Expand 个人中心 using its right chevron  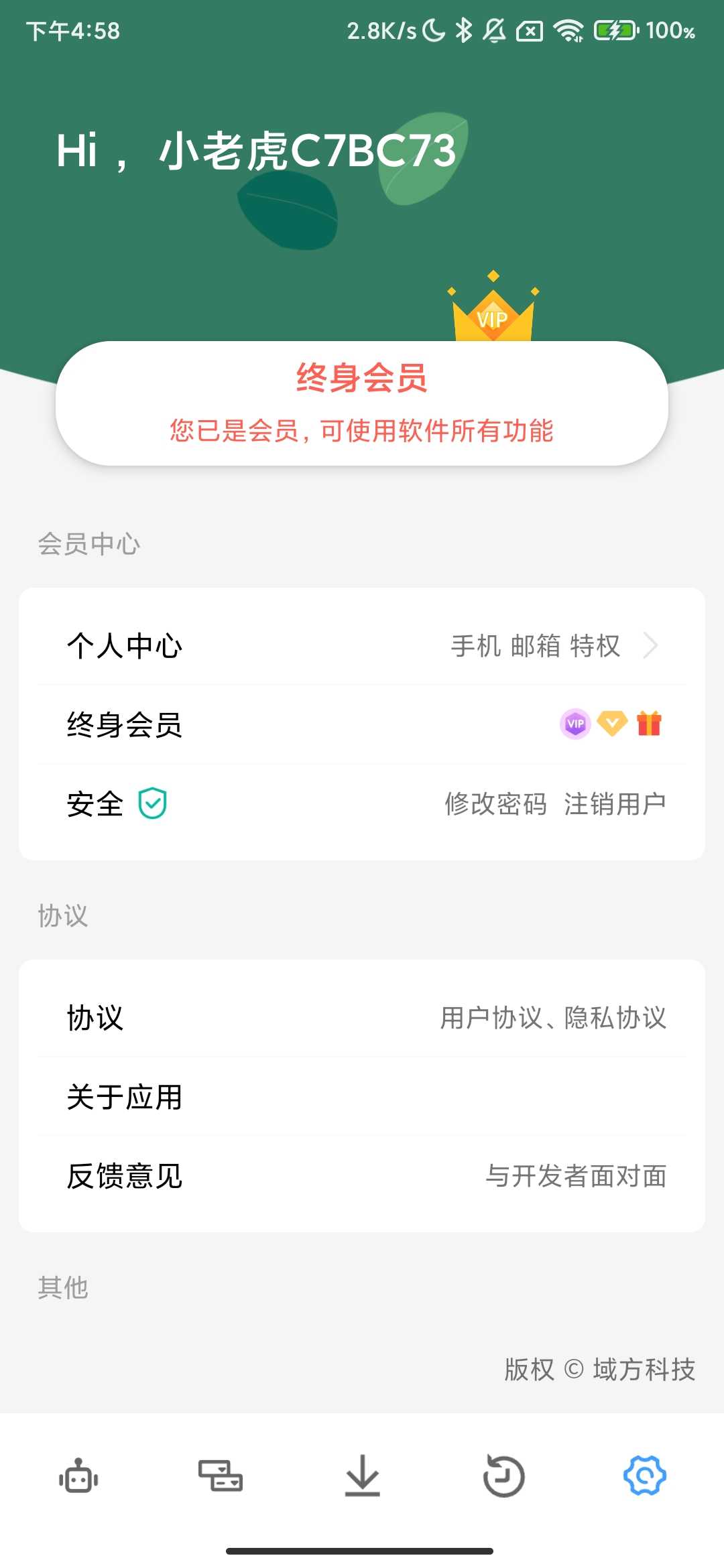[x=654, y=645]
